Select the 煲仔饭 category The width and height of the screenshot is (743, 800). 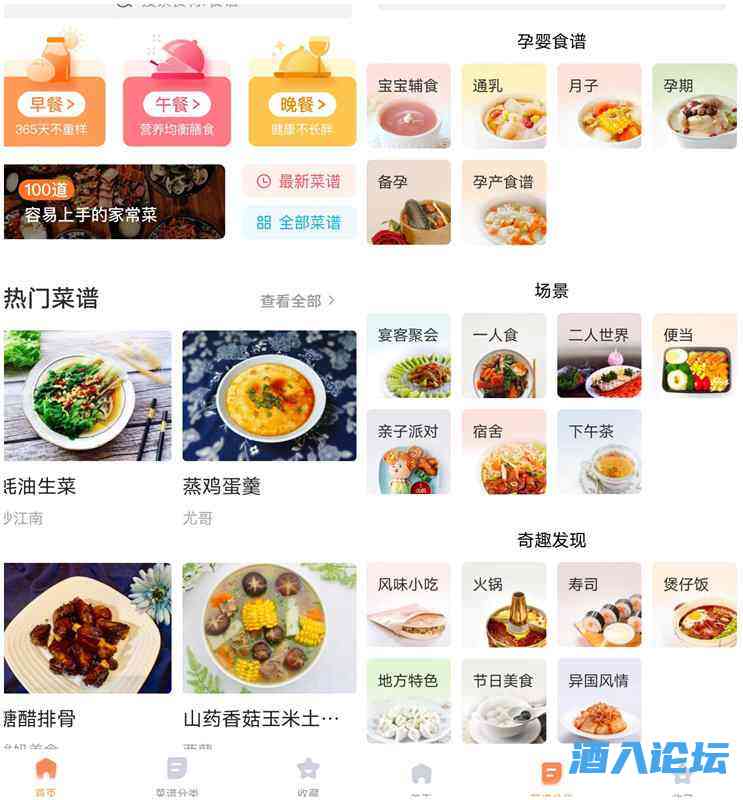(694, 604)
